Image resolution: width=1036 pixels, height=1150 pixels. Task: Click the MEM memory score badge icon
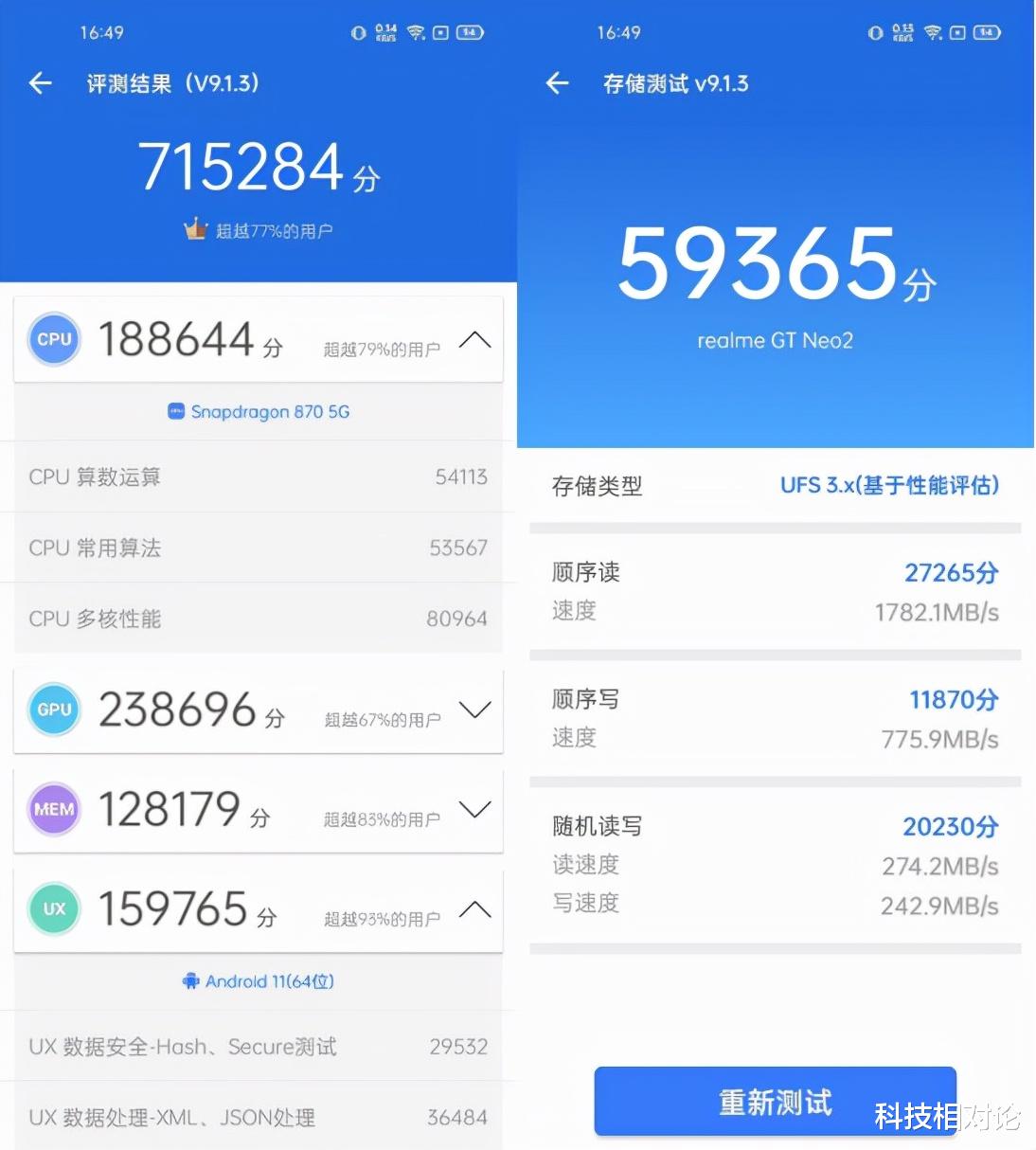point(54,810)
